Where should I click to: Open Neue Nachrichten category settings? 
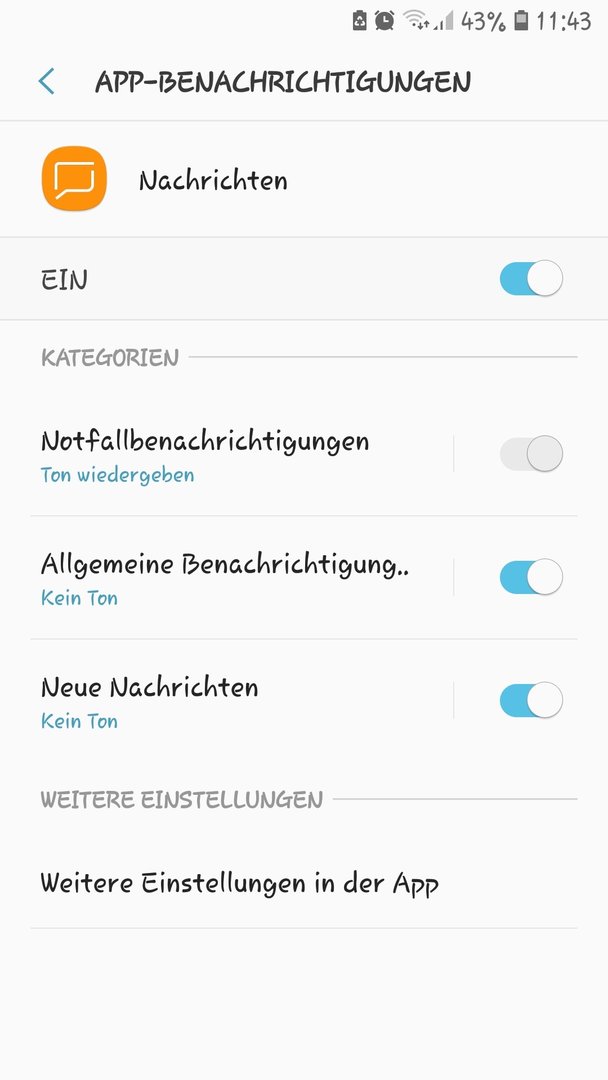(241, 700)
